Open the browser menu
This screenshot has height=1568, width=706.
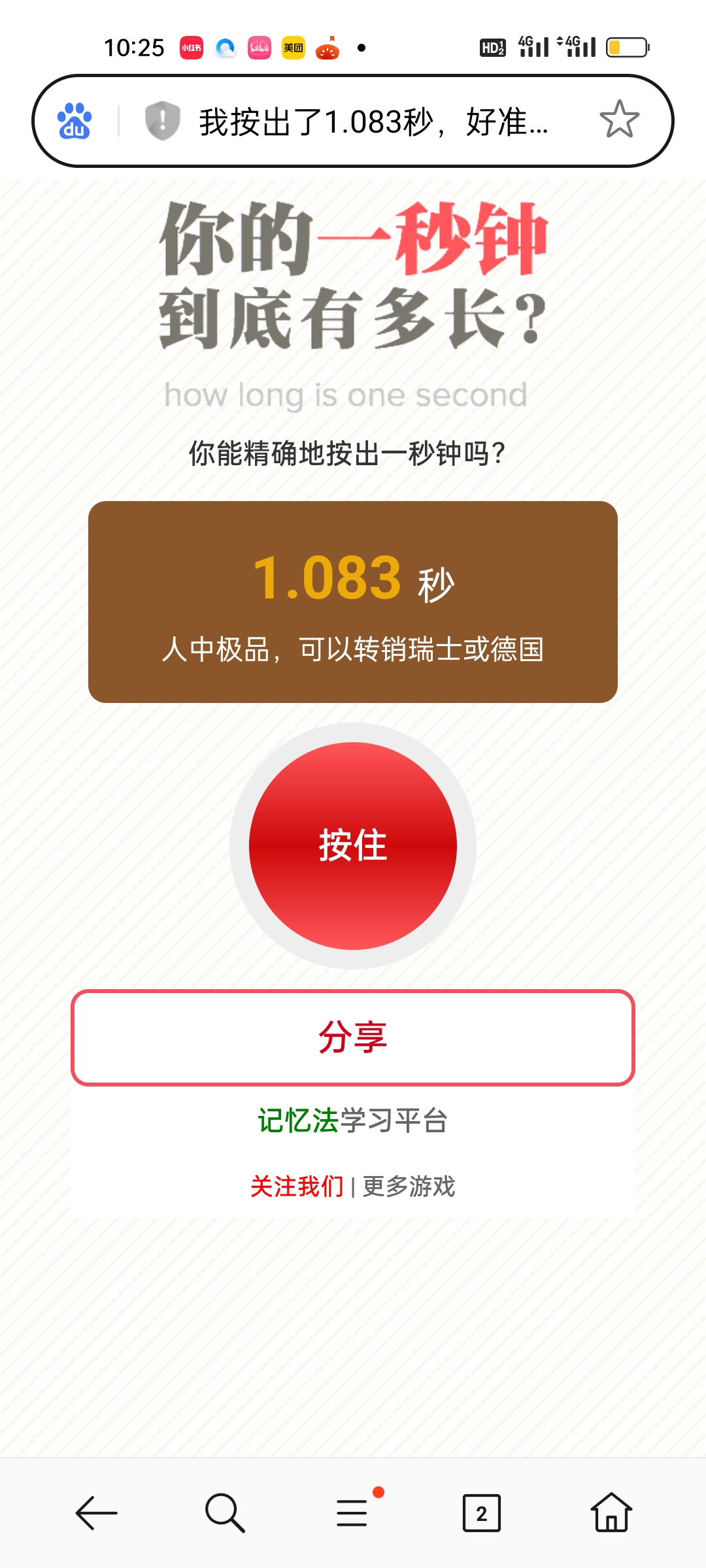(x=353, y=1512)
